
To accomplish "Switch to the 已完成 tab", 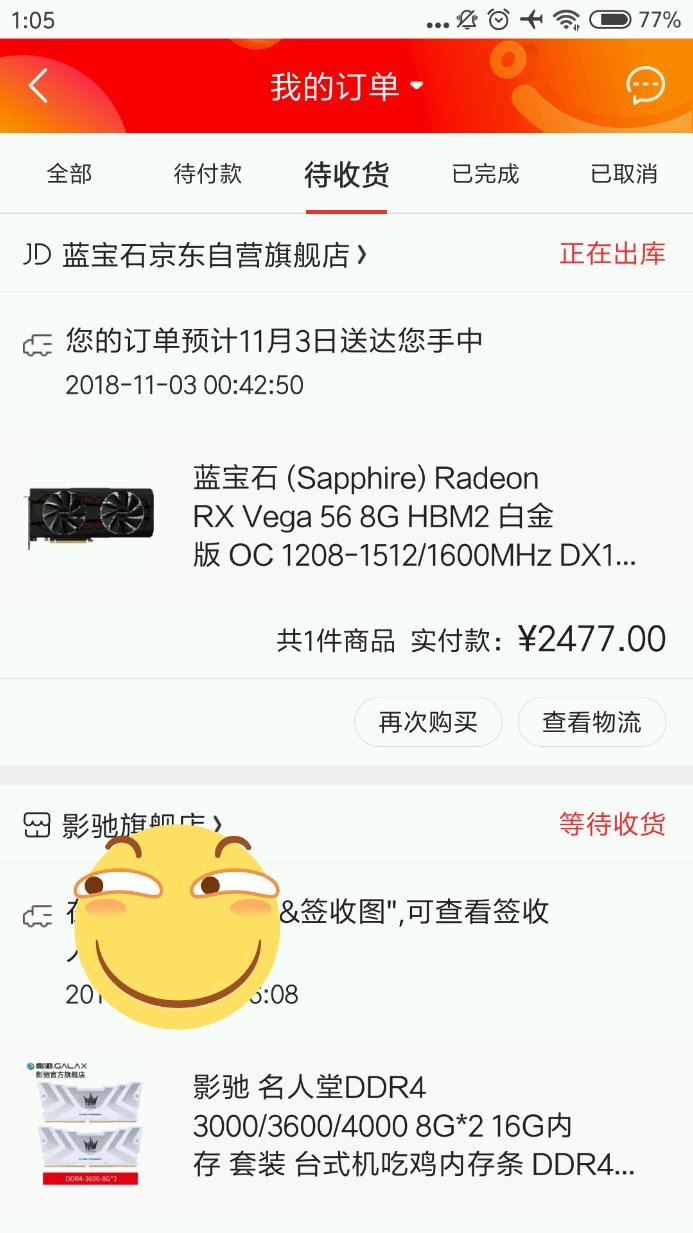I will point(485,174).
